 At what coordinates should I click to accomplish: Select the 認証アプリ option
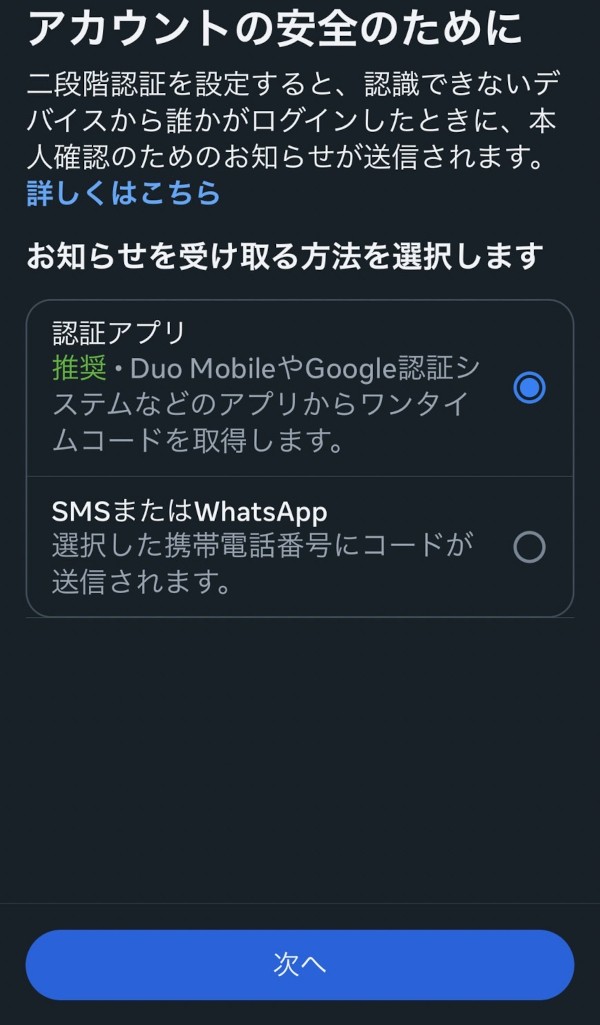pos(528,388)
